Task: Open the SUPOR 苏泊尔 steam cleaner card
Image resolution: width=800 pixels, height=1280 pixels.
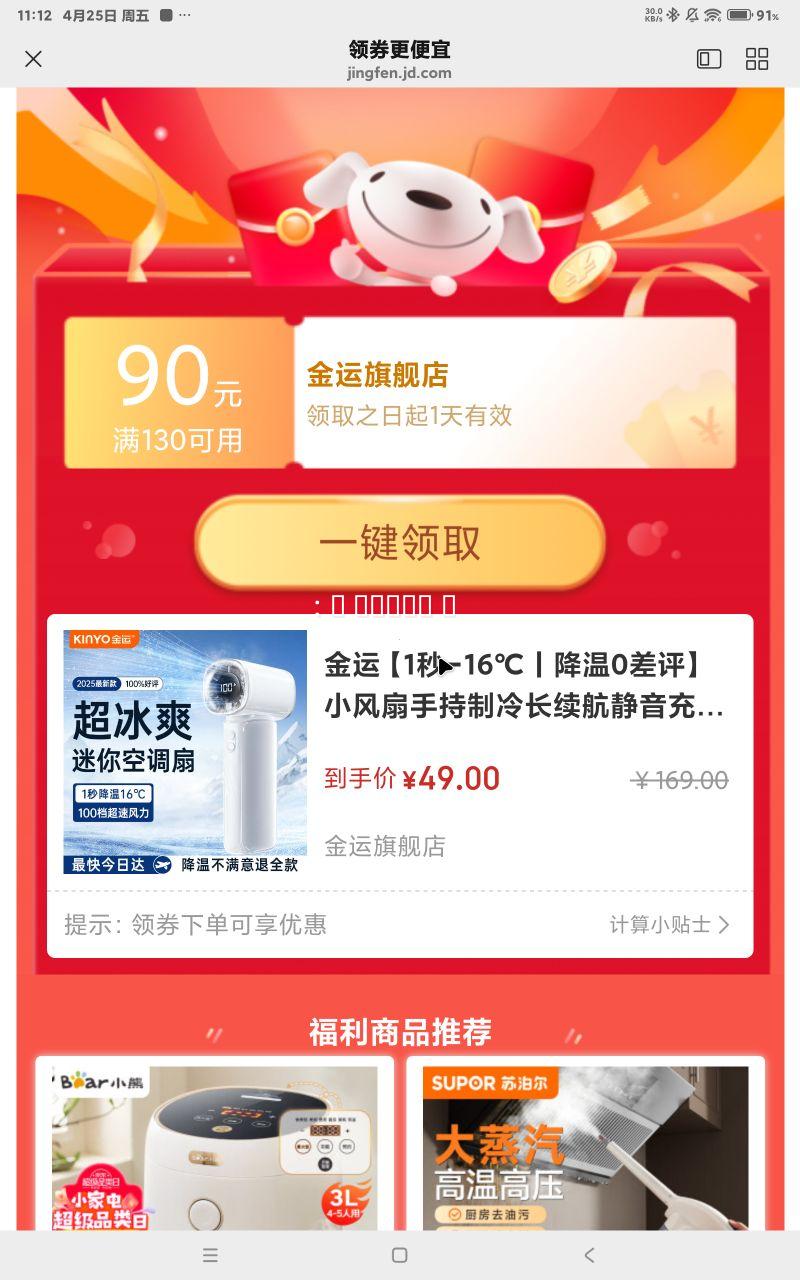Action: pyautogui.click(x=585, y=1145)
